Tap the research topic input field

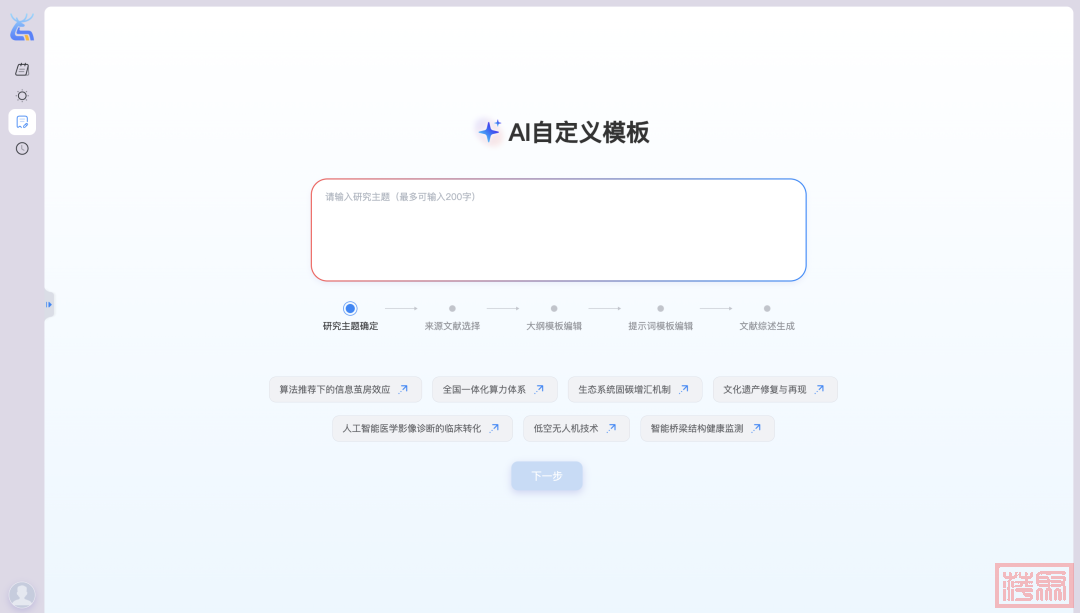[558, 230]
